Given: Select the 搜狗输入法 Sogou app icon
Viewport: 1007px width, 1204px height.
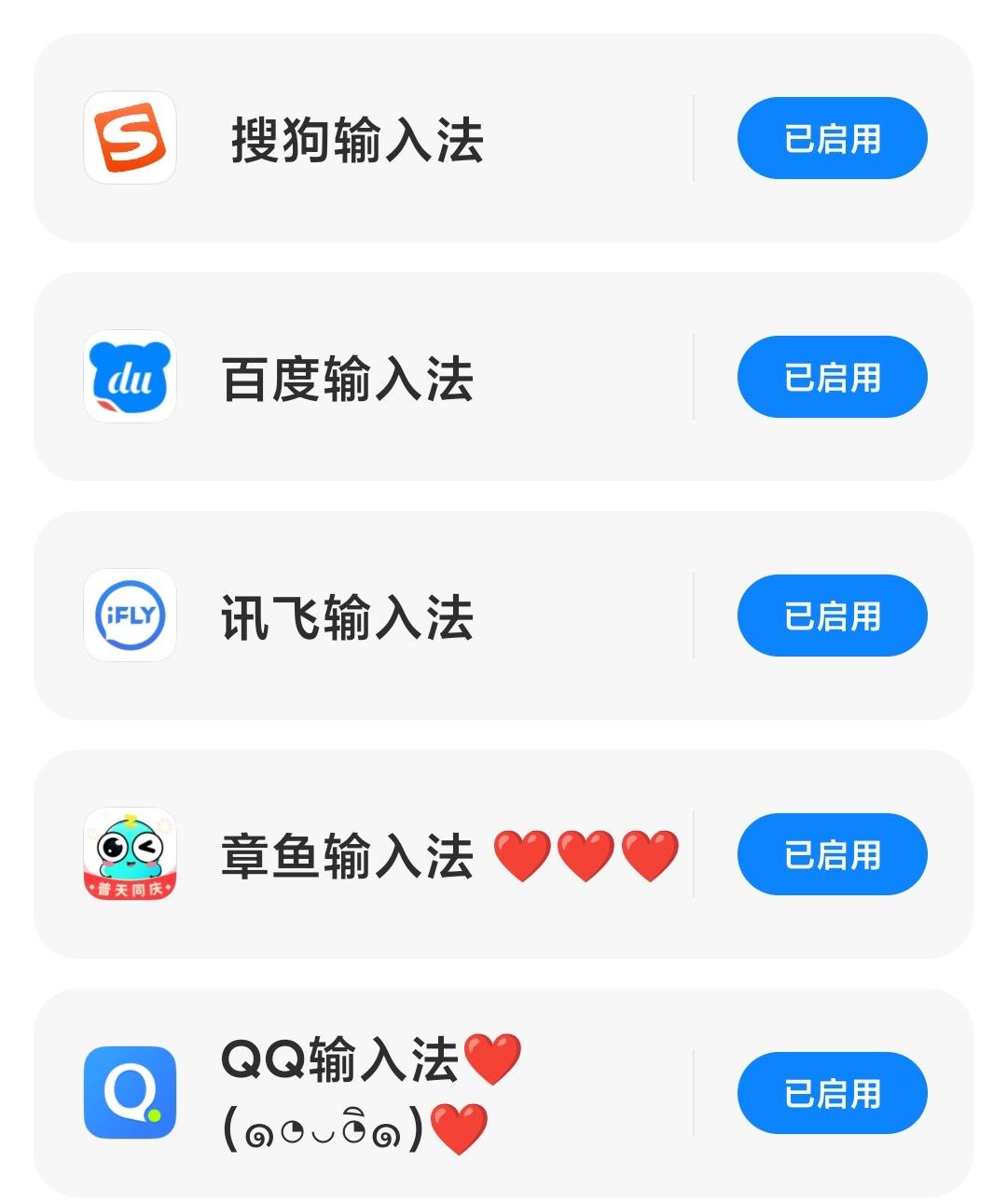Looking at the screenshot, I should [131, 138].
